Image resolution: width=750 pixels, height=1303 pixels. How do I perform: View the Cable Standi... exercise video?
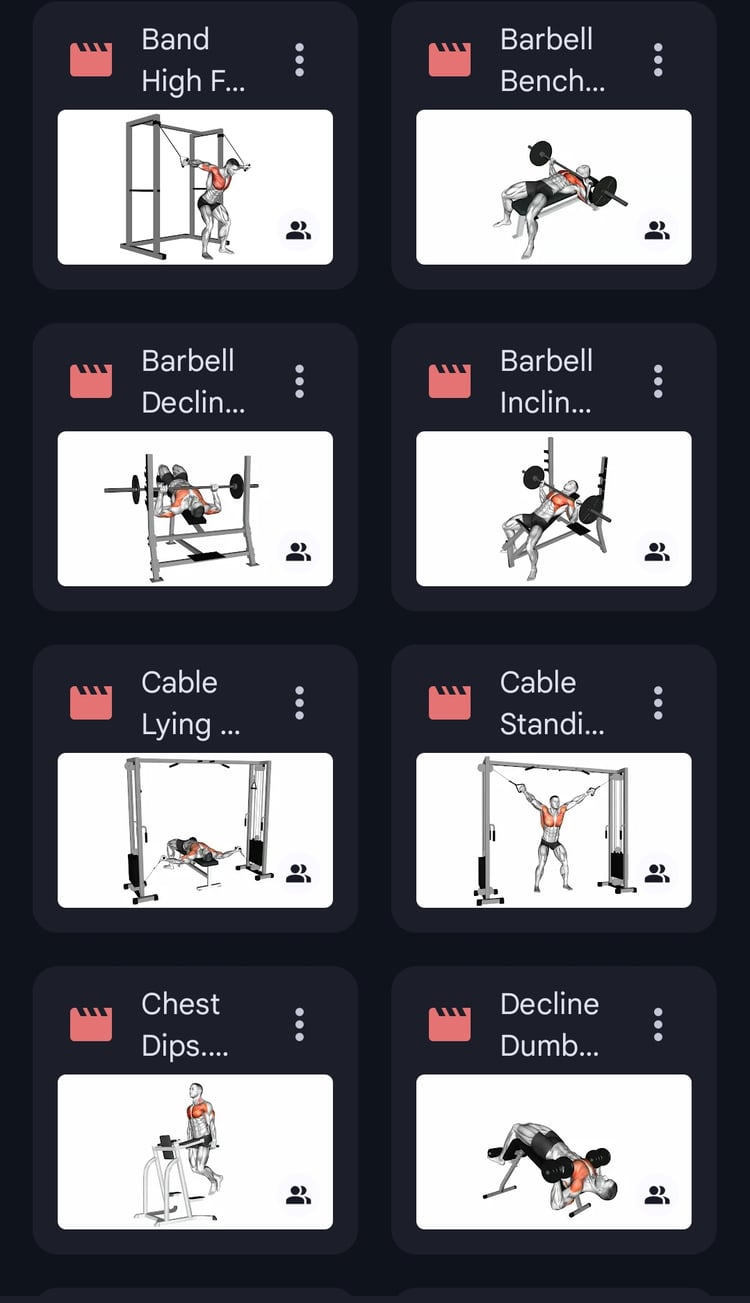pyautogui.click(x=553, y=830)
